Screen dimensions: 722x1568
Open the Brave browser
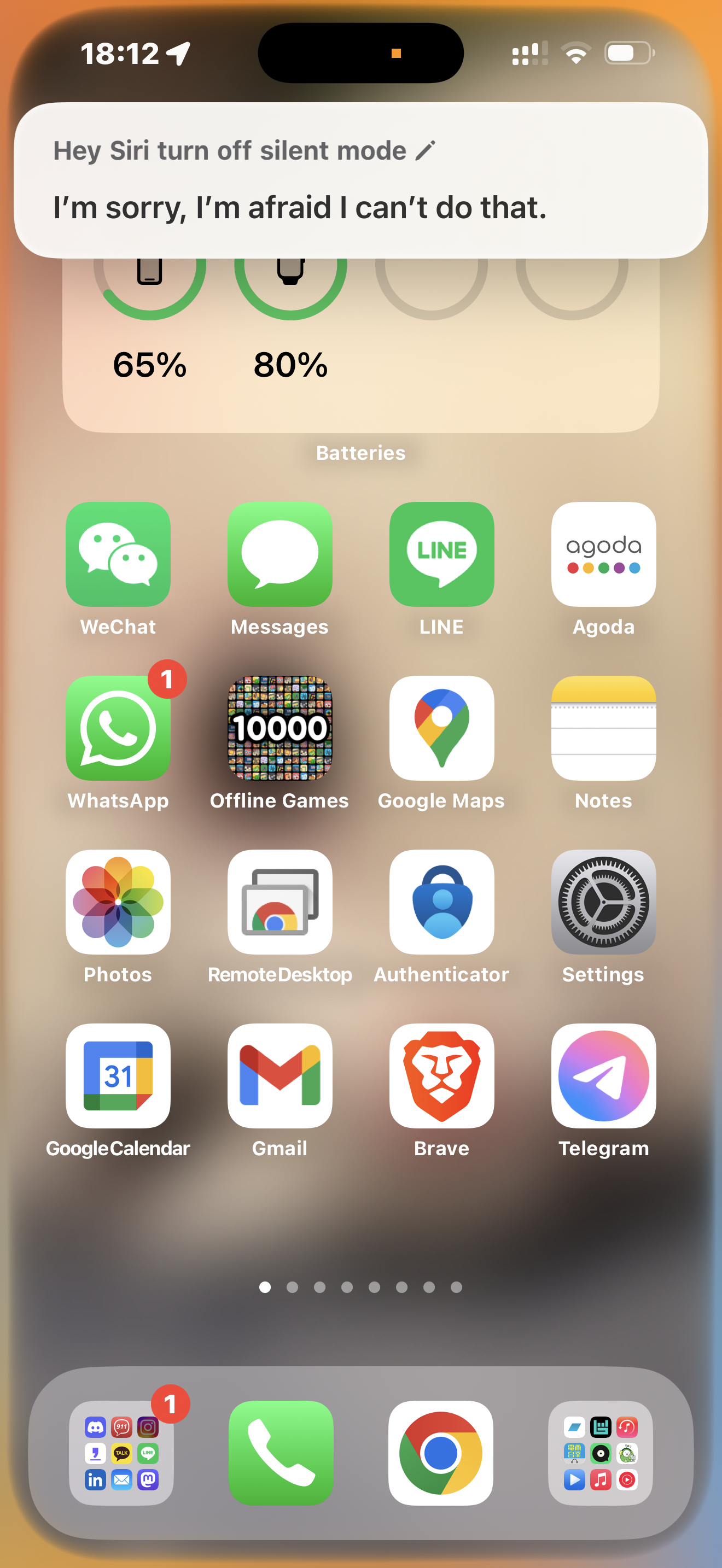coord(441,1075)
